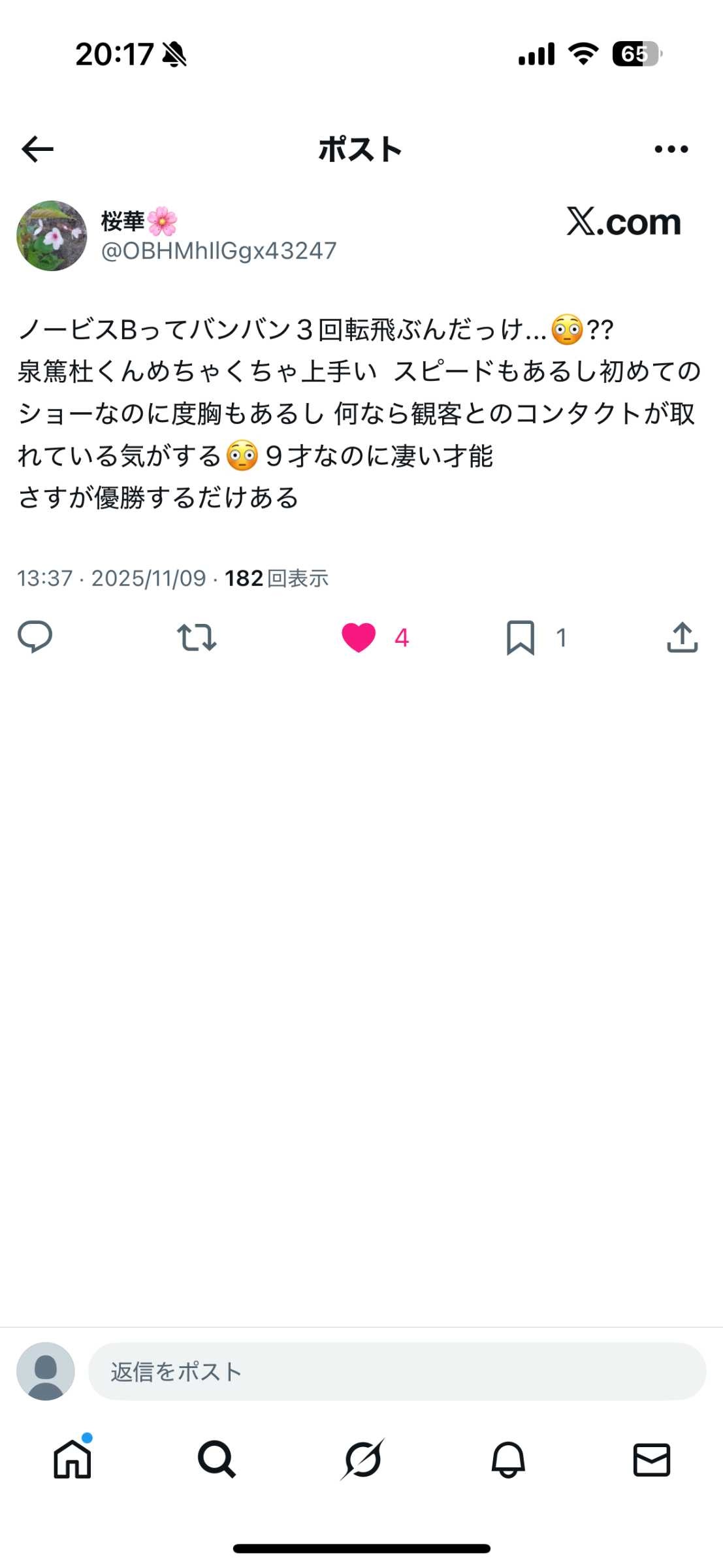This screenshot has height=1568, width=723.
Task: Tap the 返信をポスト reply field
Action: tap(396, 1371)
